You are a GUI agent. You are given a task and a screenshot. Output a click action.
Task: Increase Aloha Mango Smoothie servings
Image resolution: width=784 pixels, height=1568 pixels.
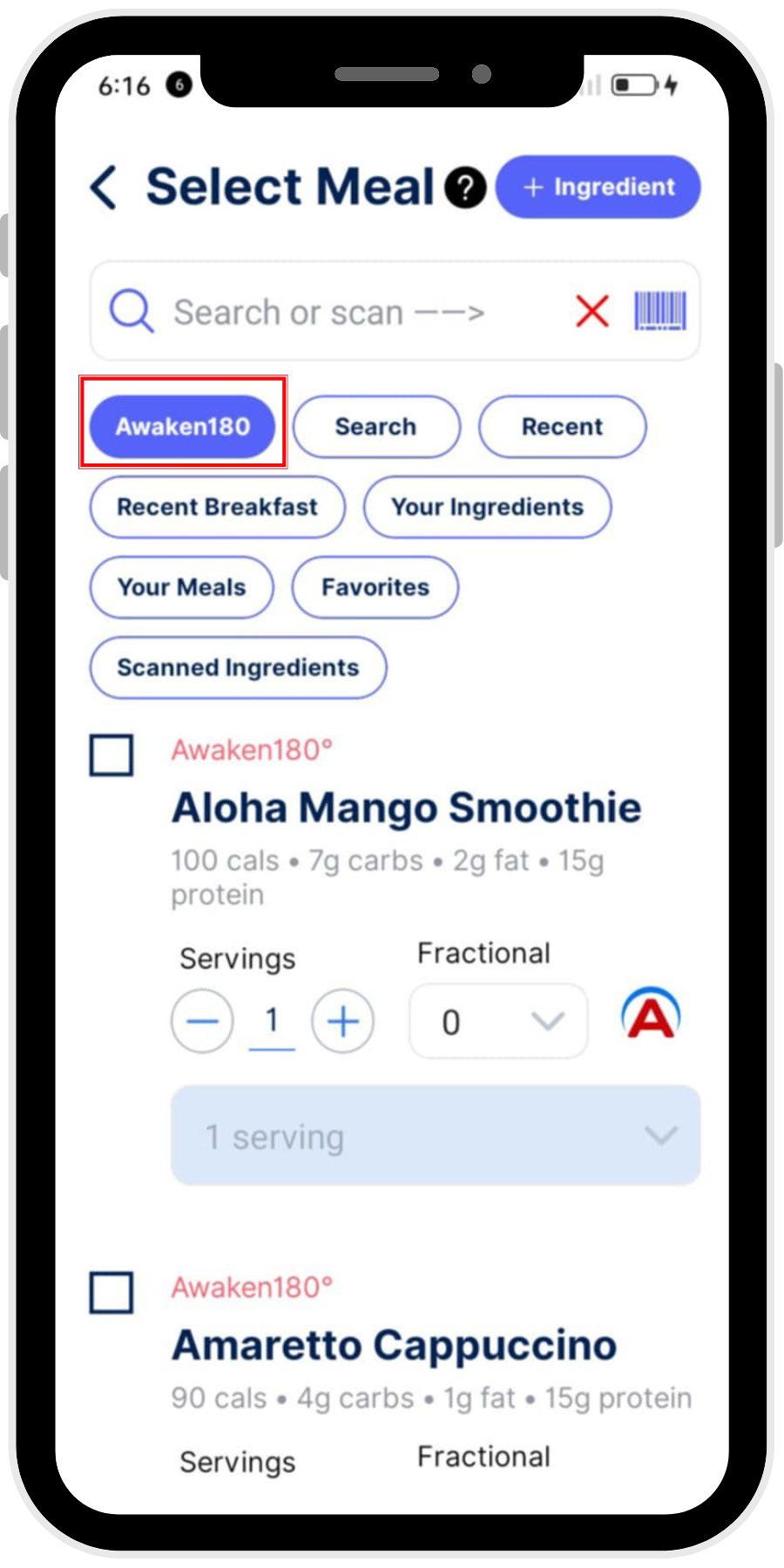point(343,1021)
